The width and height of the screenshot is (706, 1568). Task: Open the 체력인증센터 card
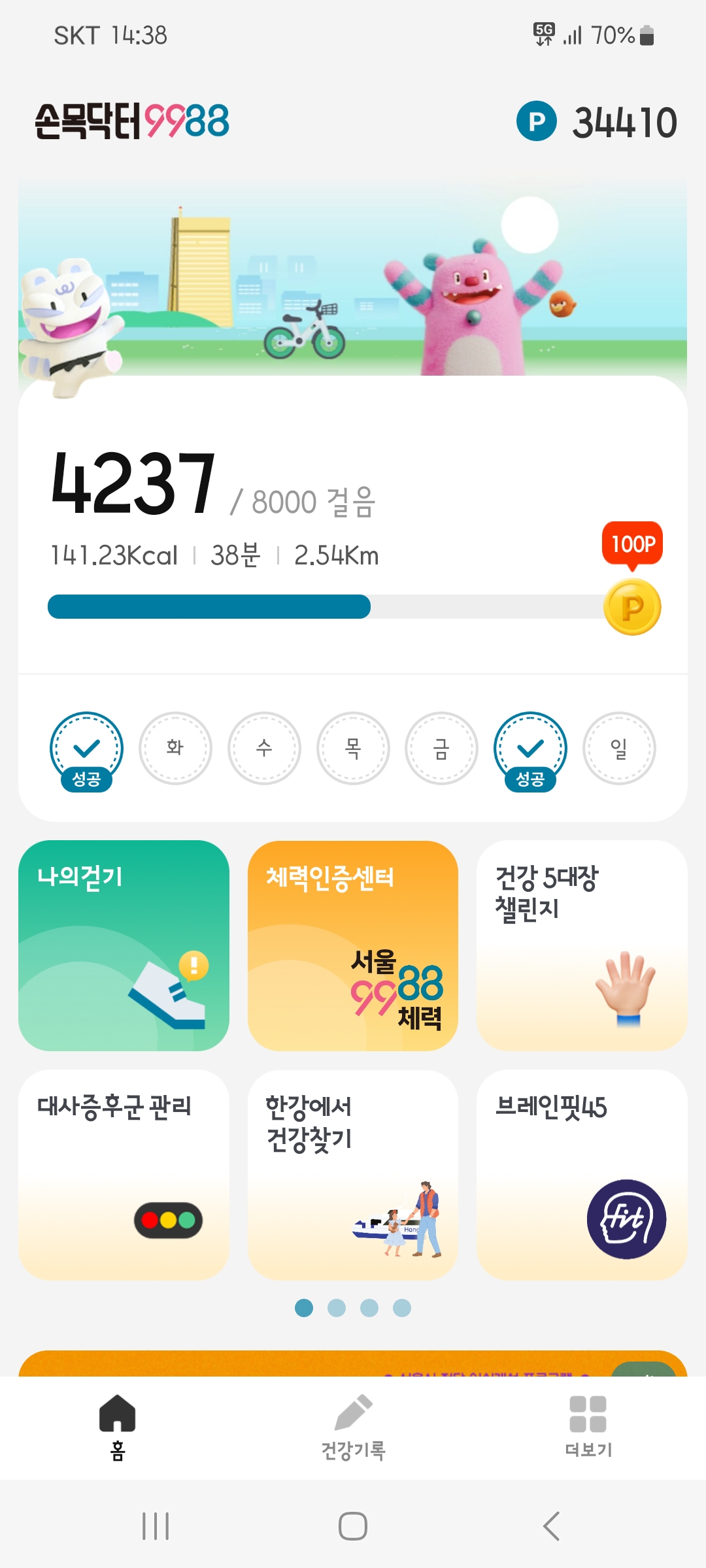(353, 945)
